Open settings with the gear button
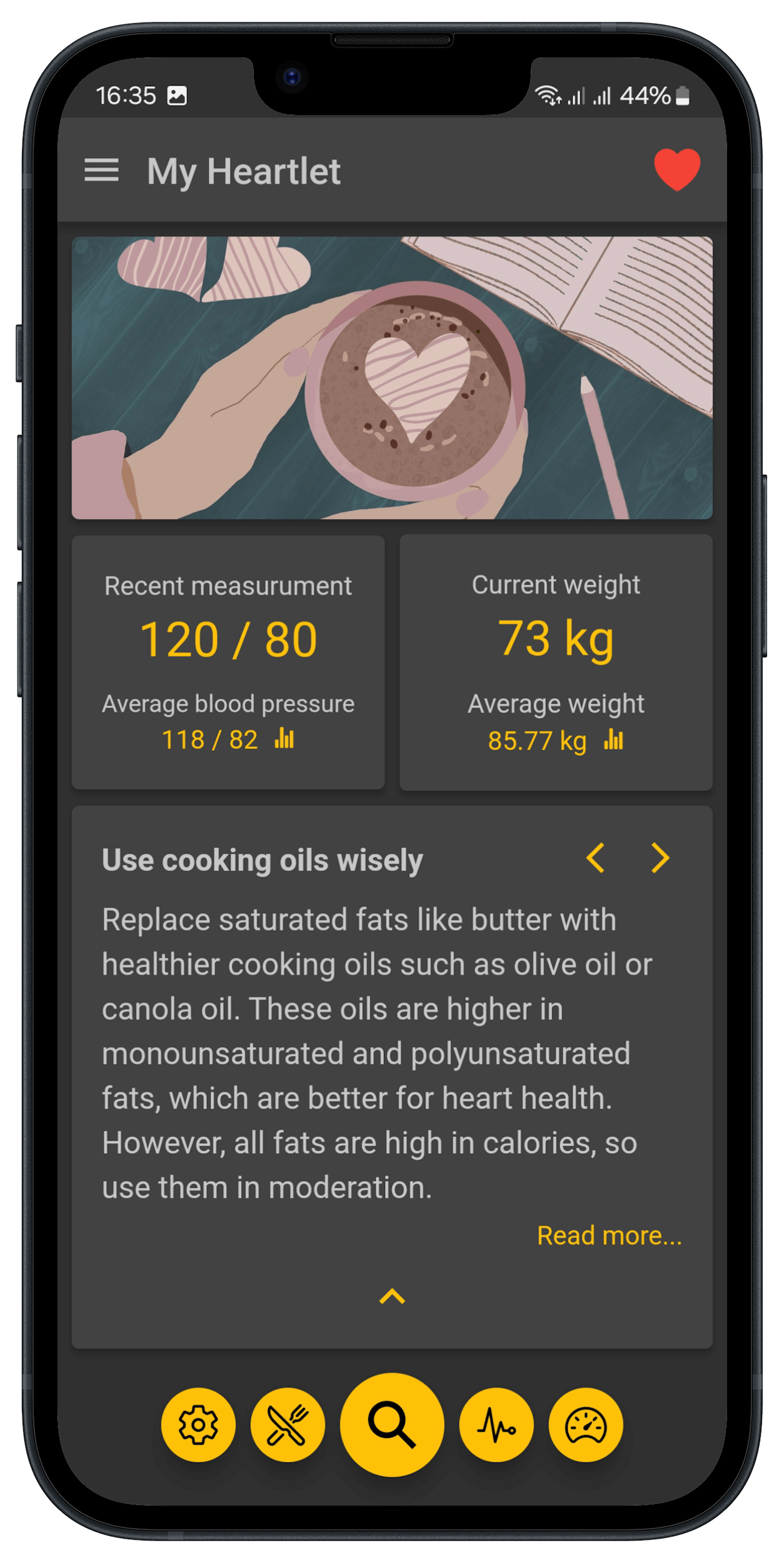This screenshot has width=784, height=1563. click(198, 1425)
